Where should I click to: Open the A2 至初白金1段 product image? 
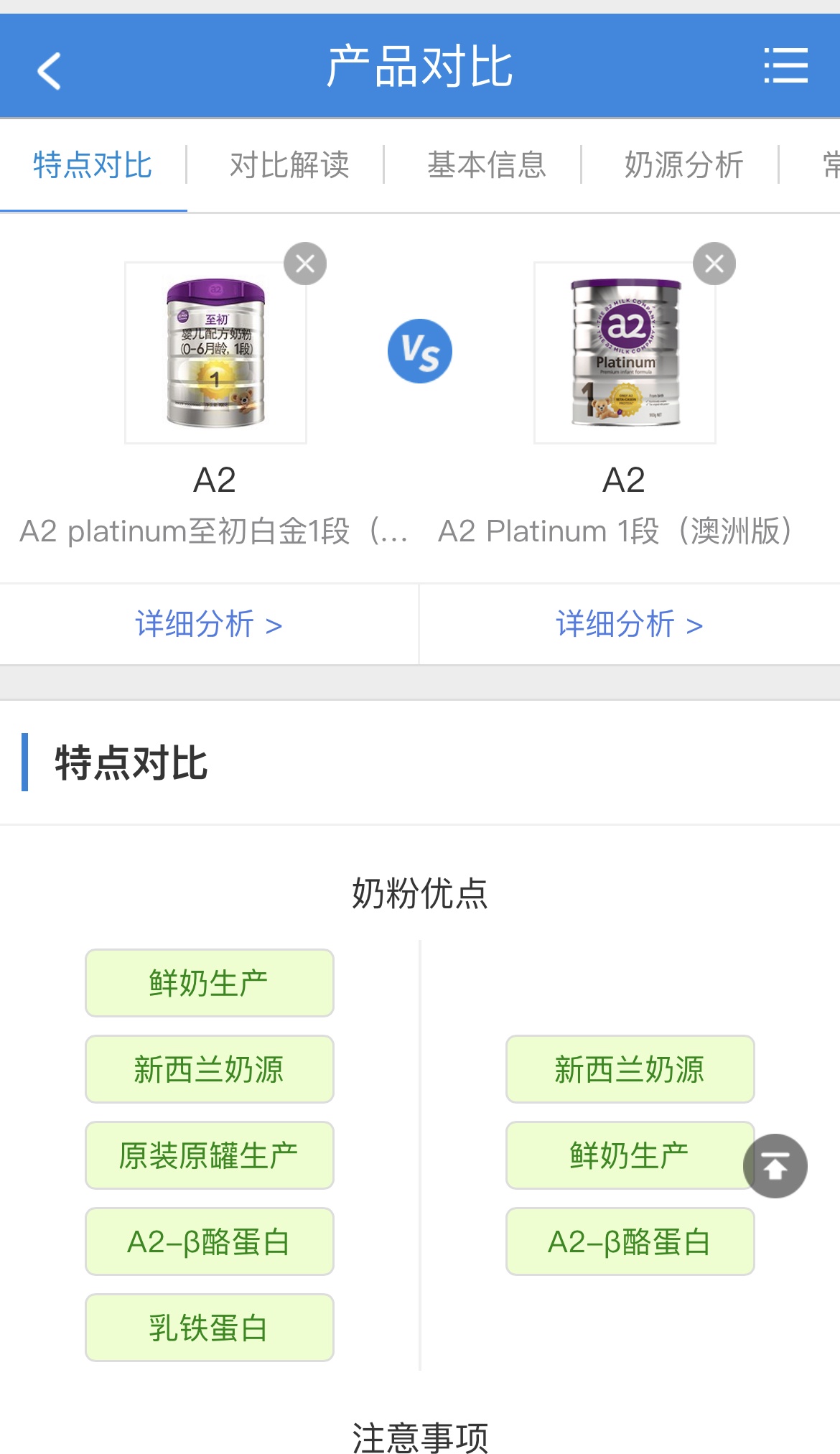pos(215,353)
